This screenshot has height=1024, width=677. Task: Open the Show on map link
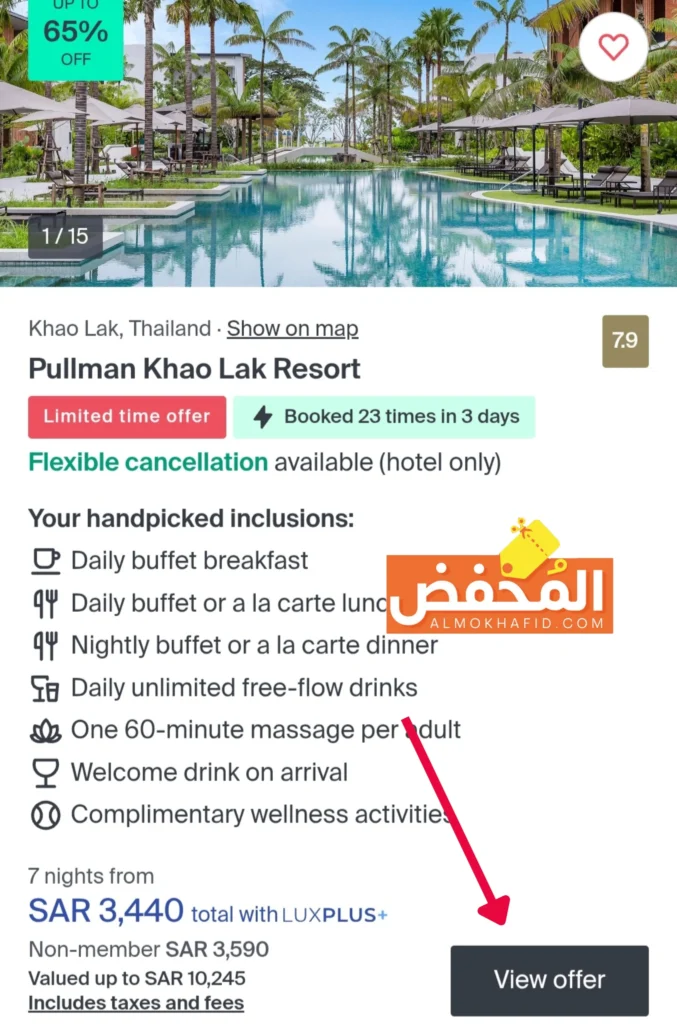click(292, 328)
